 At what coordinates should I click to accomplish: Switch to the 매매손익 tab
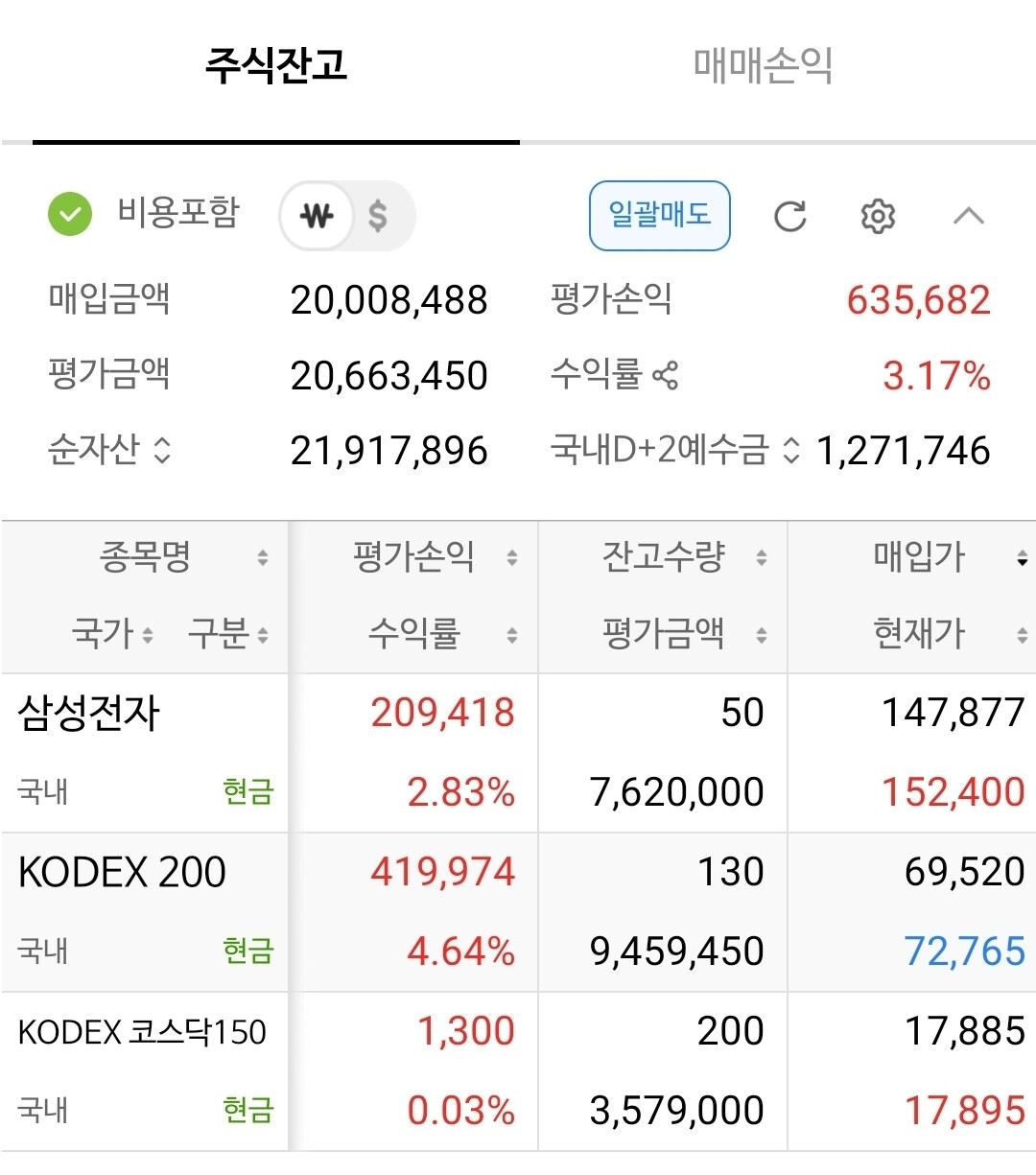click(x=763, y=67)
